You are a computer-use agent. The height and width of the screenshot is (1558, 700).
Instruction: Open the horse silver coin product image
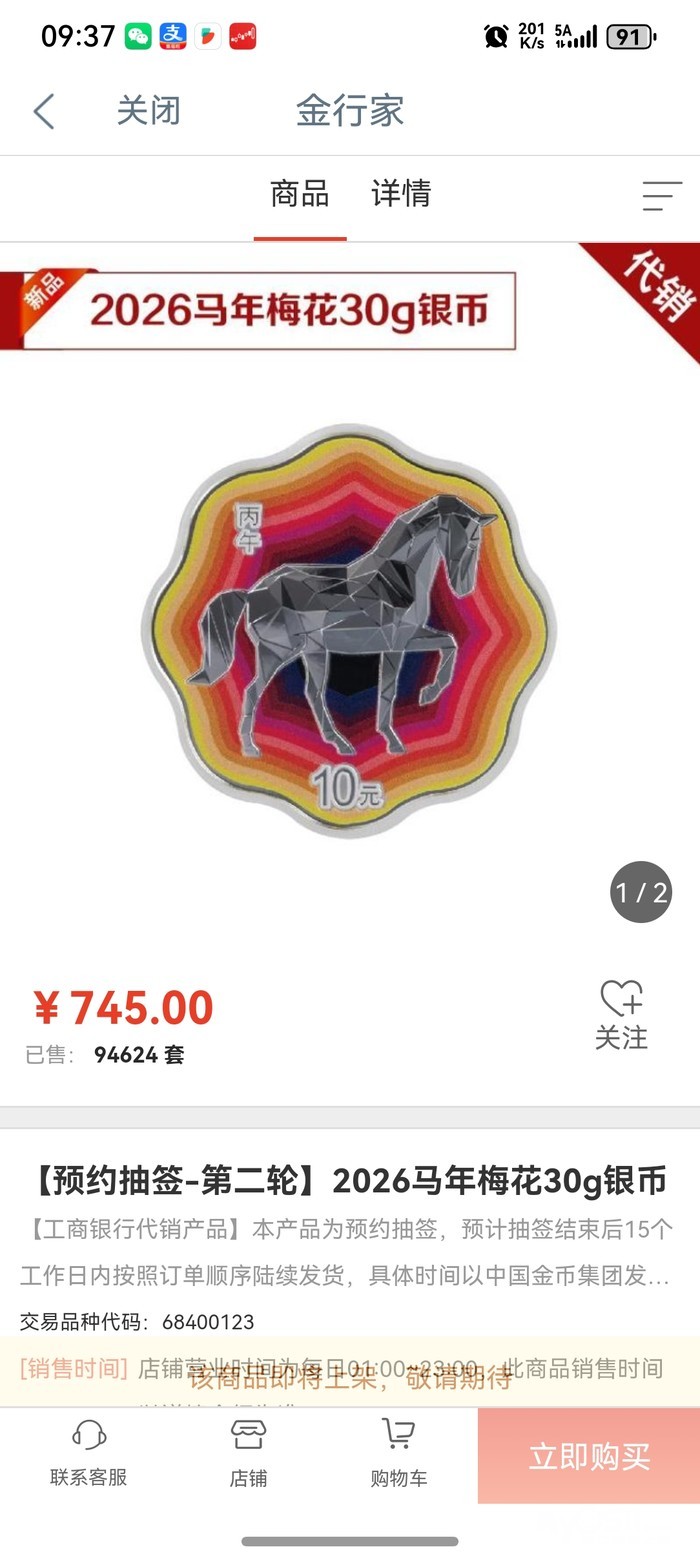[x=348, y=630]
